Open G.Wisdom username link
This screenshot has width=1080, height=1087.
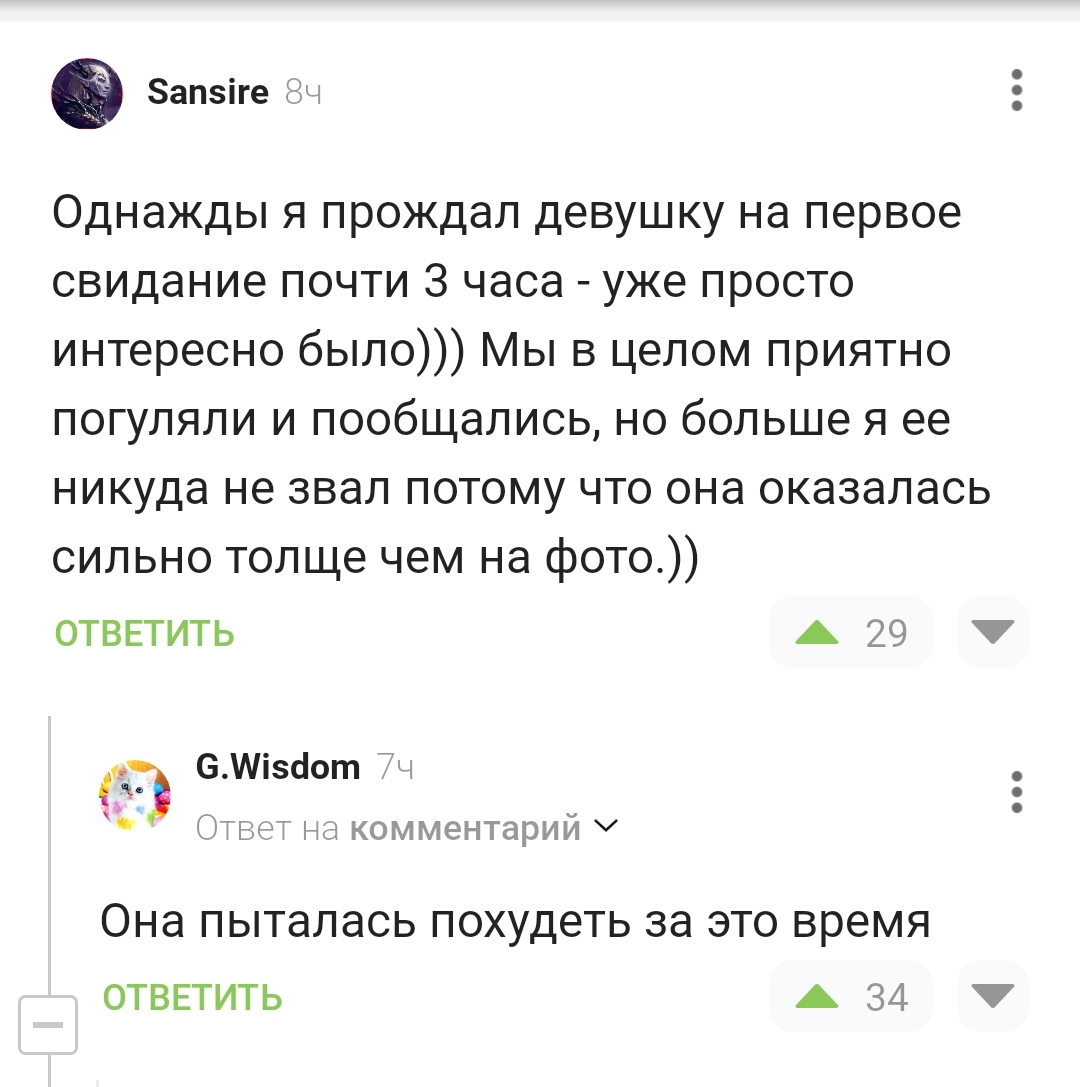tap(278, 767)
